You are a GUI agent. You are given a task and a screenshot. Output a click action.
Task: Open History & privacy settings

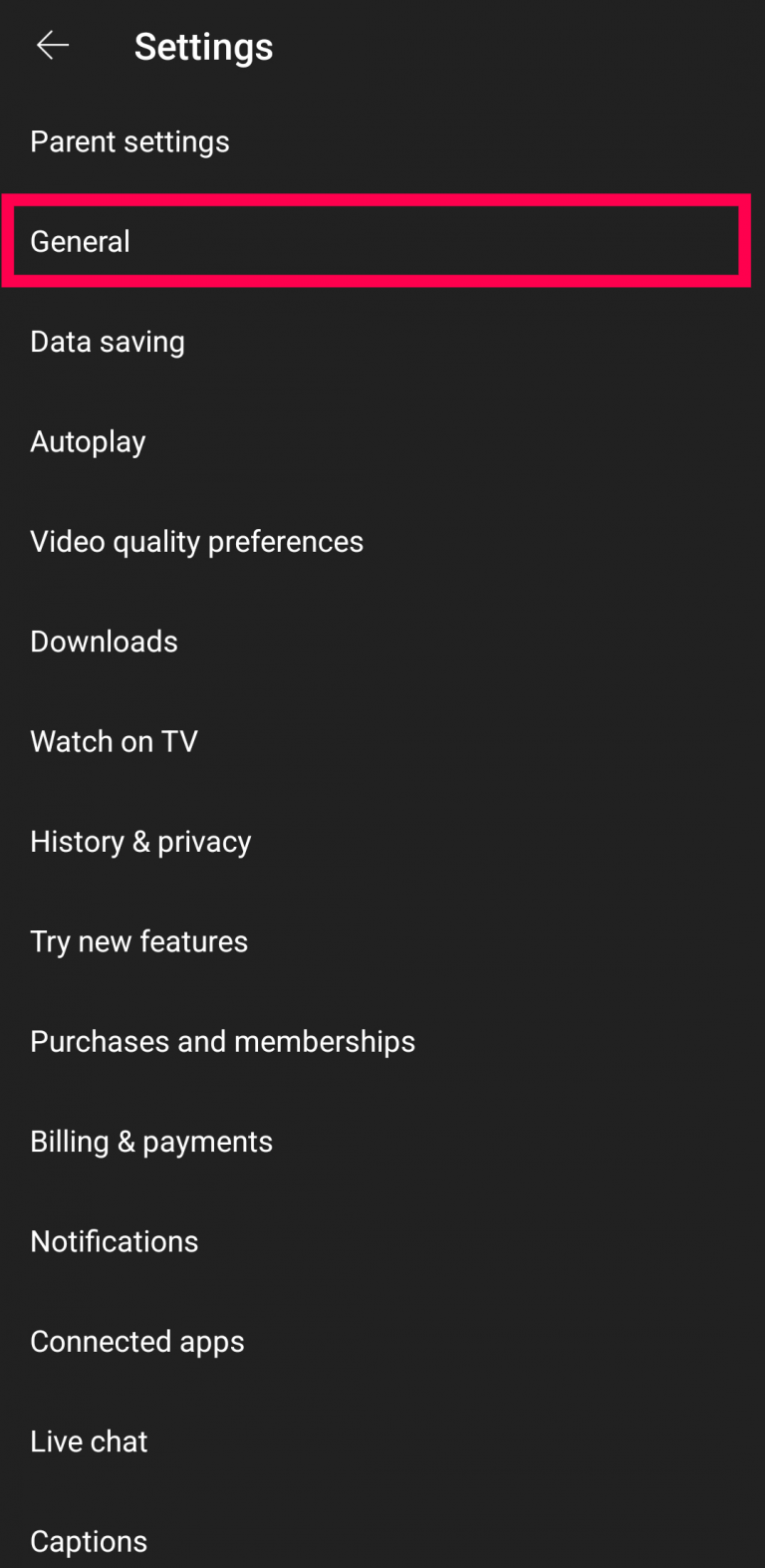tap(140, 841)
